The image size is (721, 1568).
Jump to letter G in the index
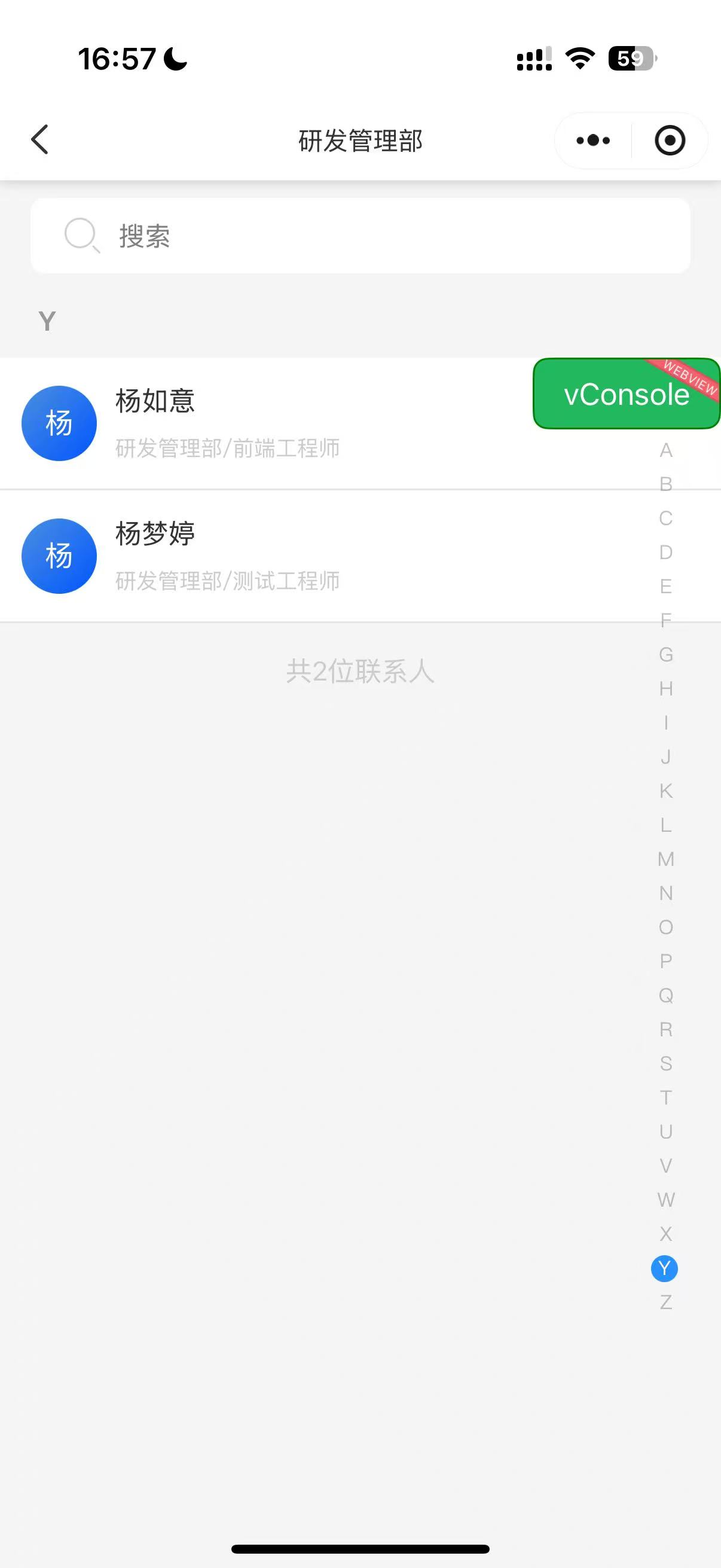point(665,654)
